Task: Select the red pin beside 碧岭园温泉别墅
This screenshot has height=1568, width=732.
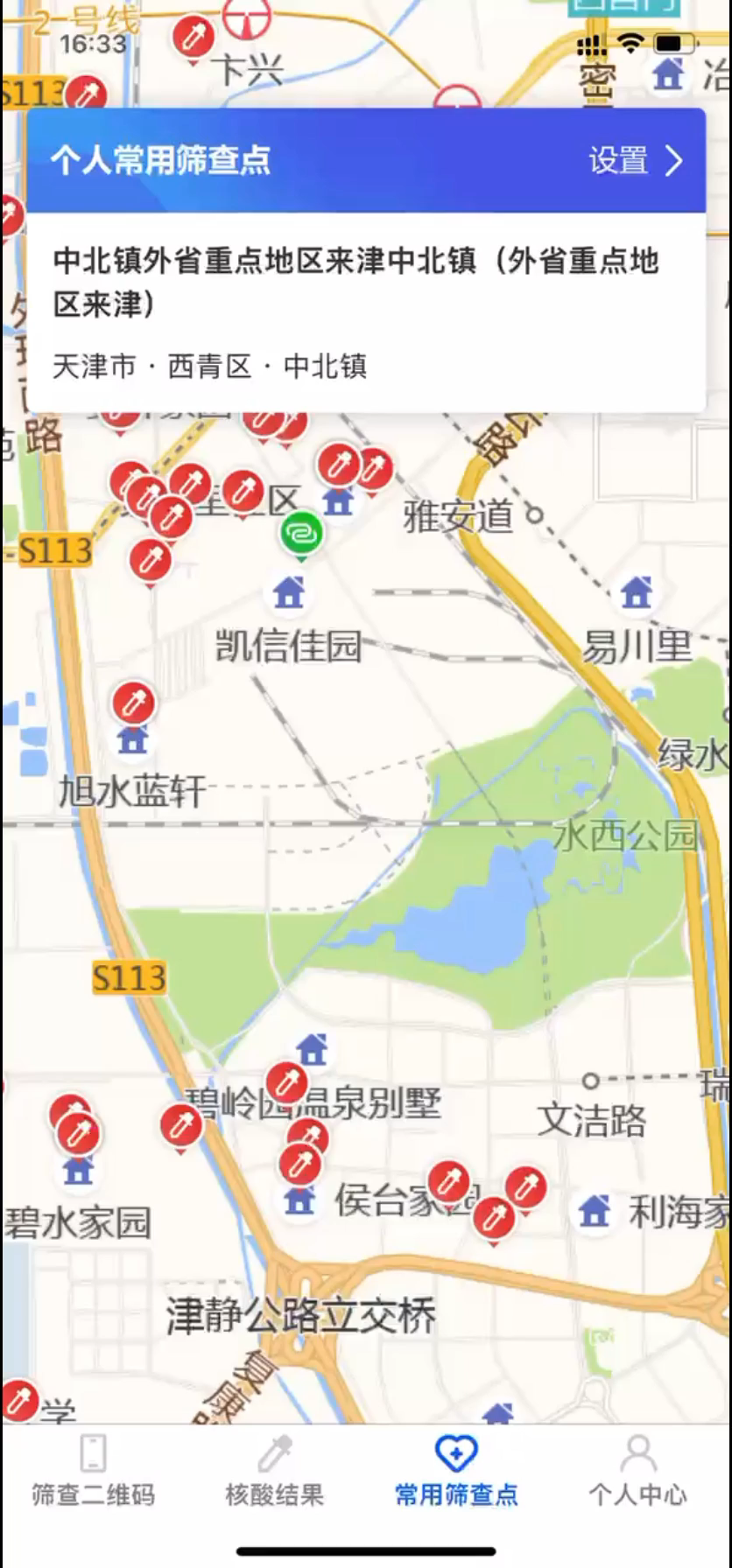Action: (x=286, y=1083)
